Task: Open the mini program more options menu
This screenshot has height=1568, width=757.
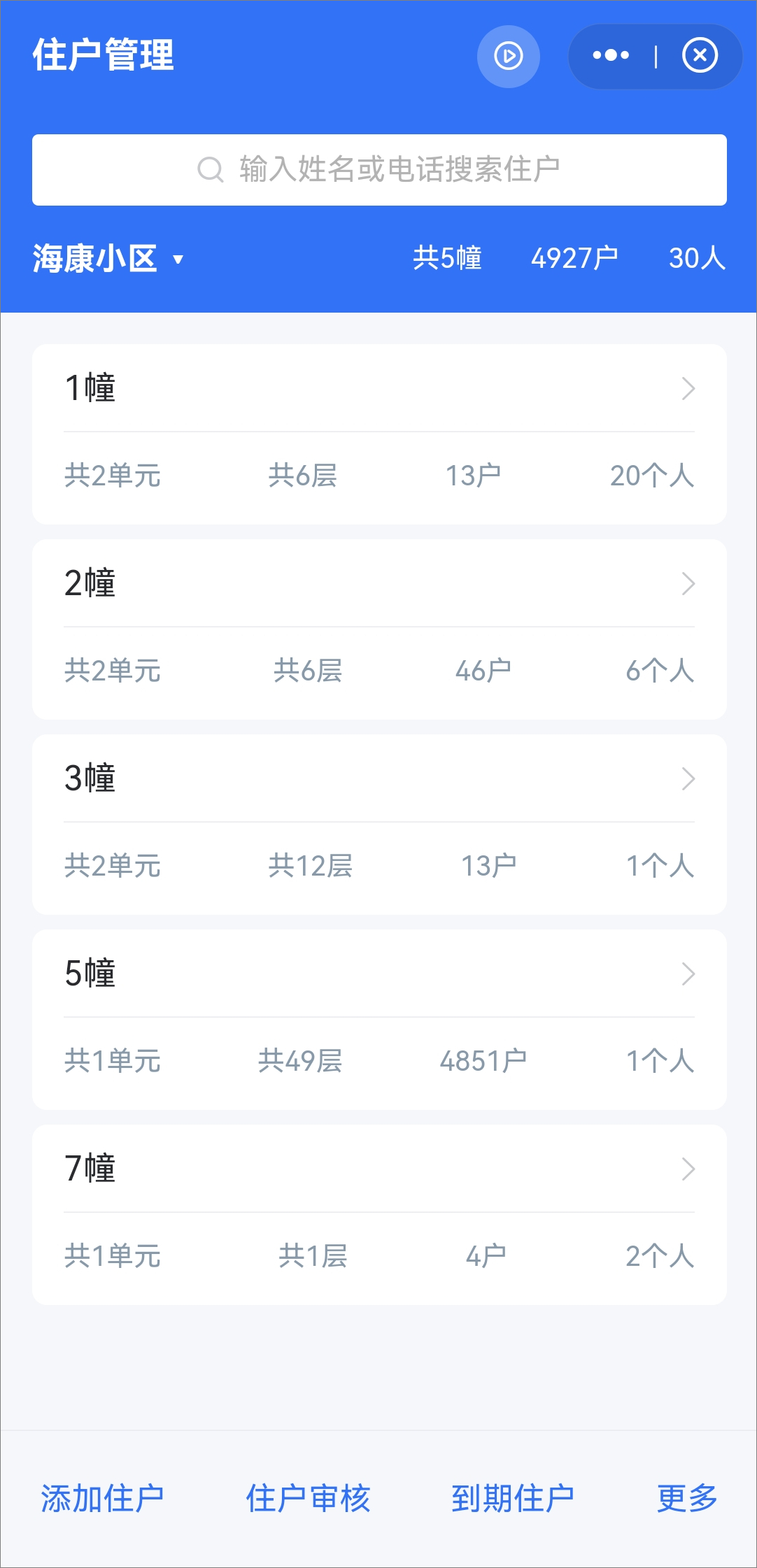Action: [x=611, y=55]
